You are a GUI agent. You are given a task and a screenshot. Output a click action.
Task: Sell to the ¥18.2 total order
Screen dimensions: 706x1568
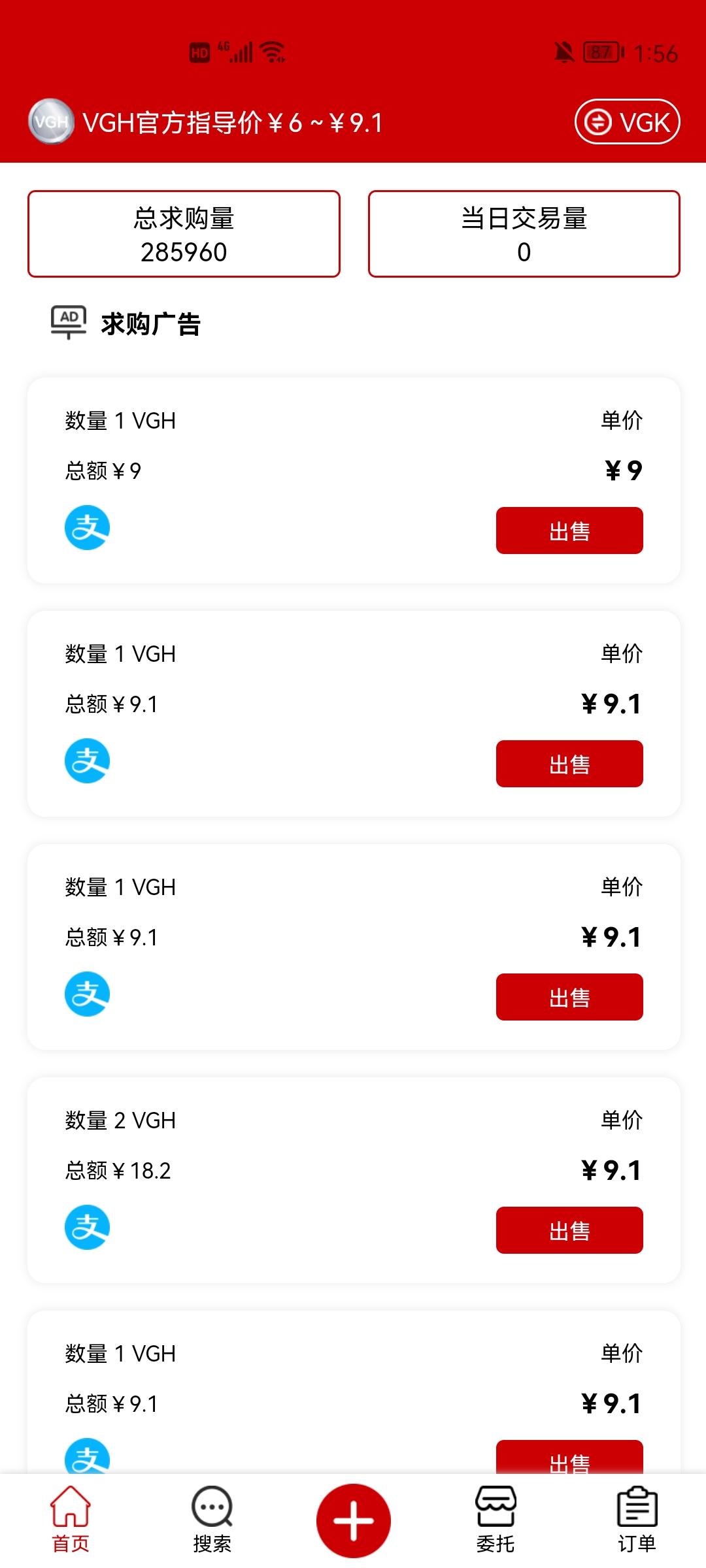click(569, 1230)
